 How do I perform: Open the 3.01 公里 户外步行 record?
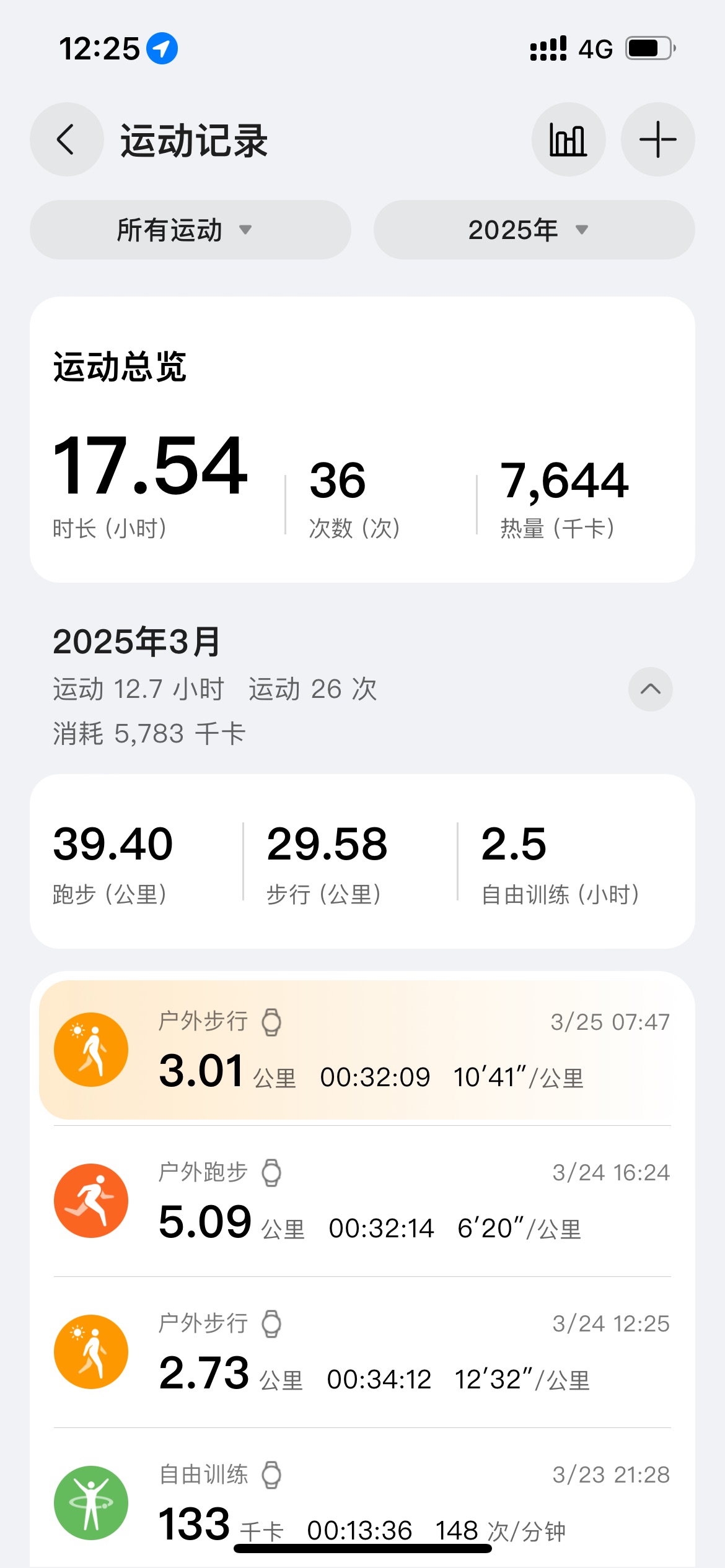[x=362, y=1050]
